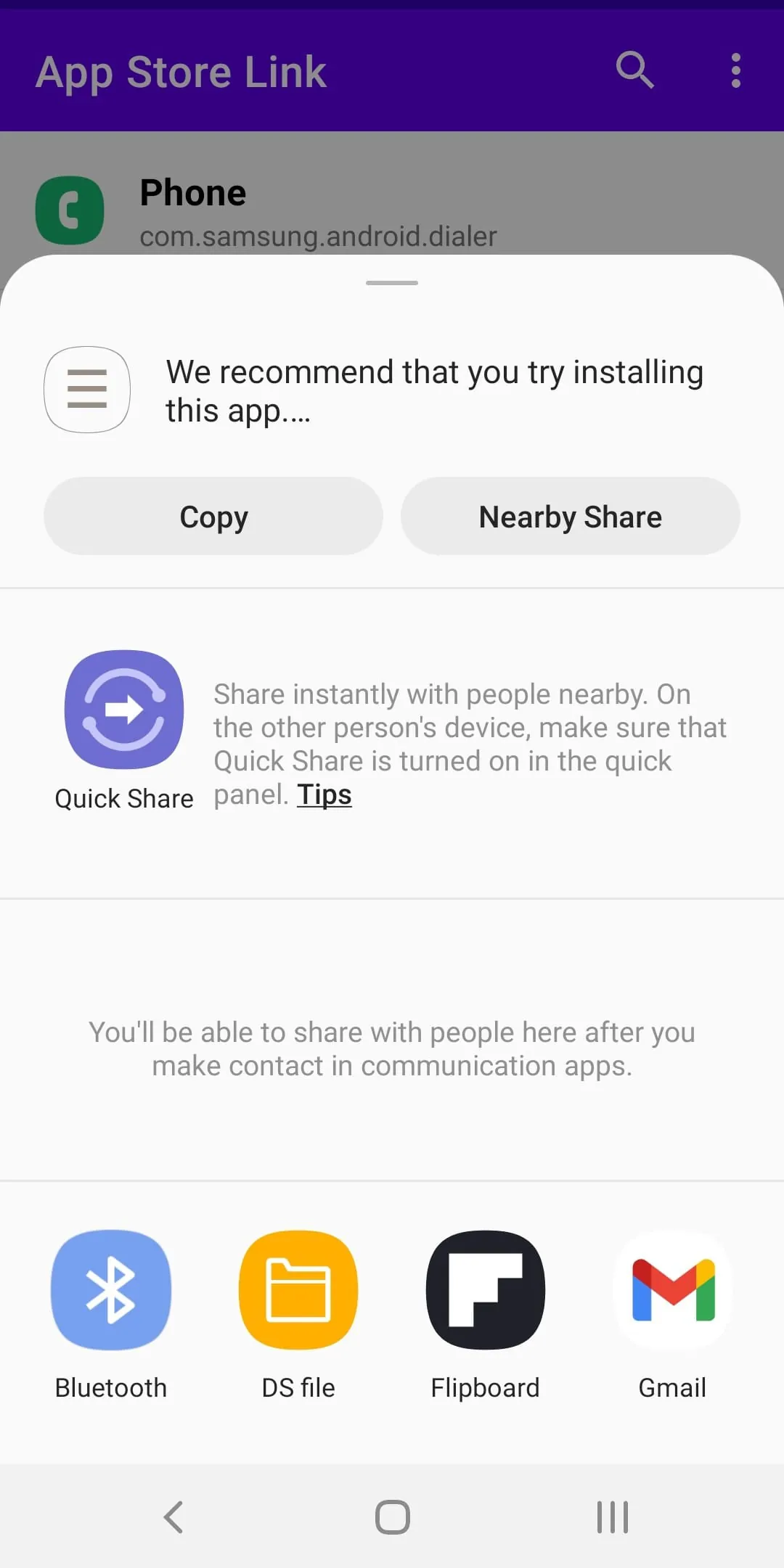Tap the recommendation message to expand it
The width and height of the screenshot is (784, 1568).
(x=434, y=390)
